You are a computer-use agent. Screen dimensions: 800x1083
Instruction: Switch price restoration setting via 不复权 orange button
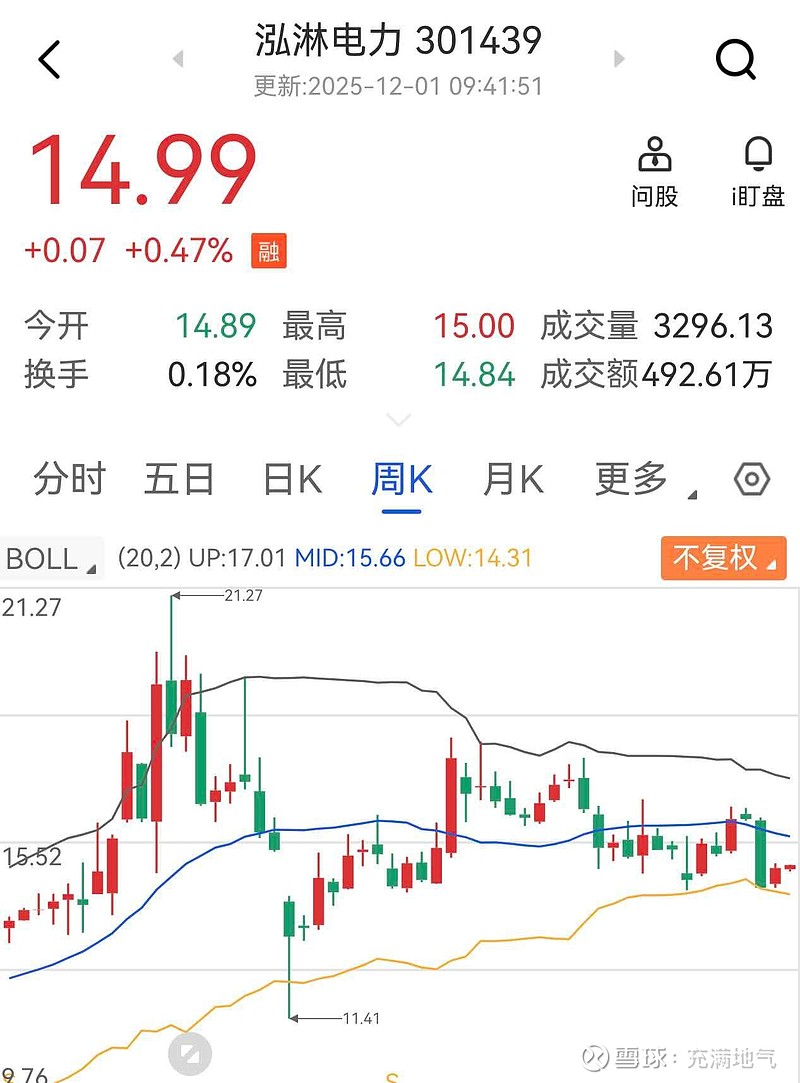coord(723,558)
